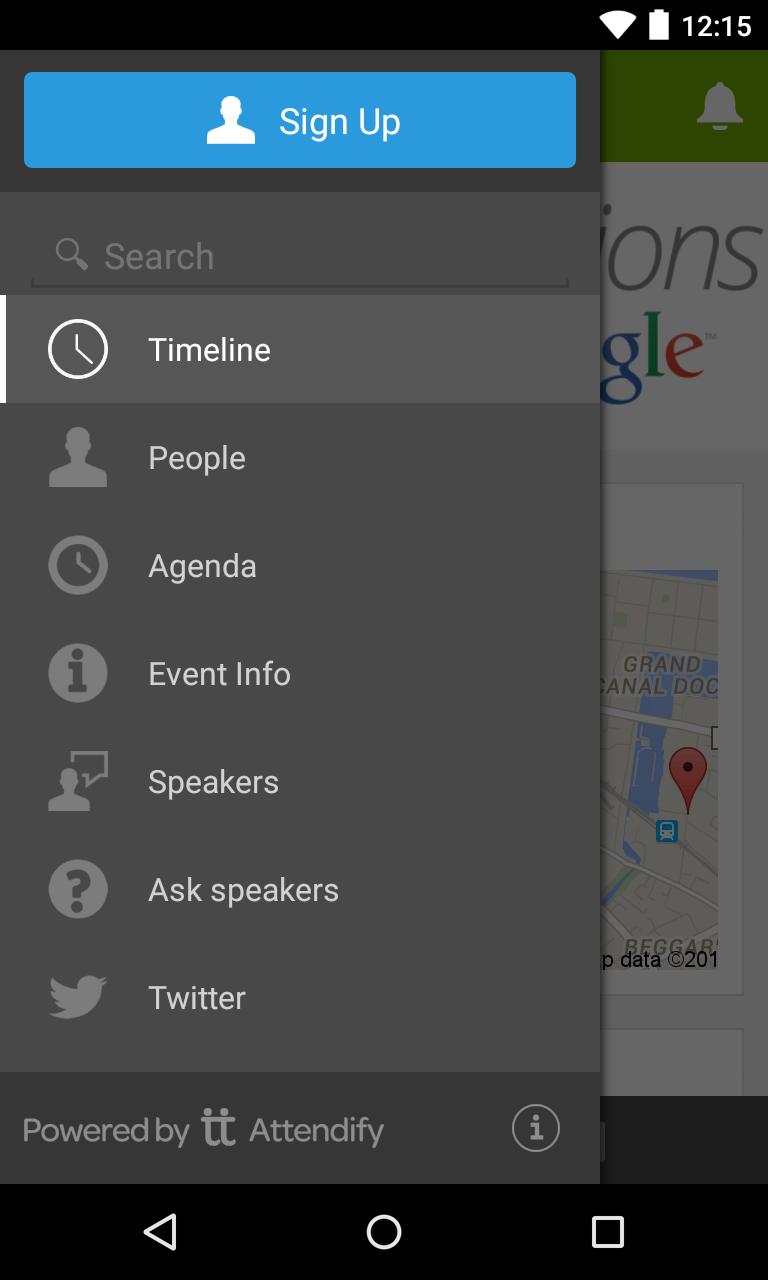768x1280 pixels.
Task: Tap the Ask speakers question mark icon
Action: pyautogui.click(x=77, y=889)
